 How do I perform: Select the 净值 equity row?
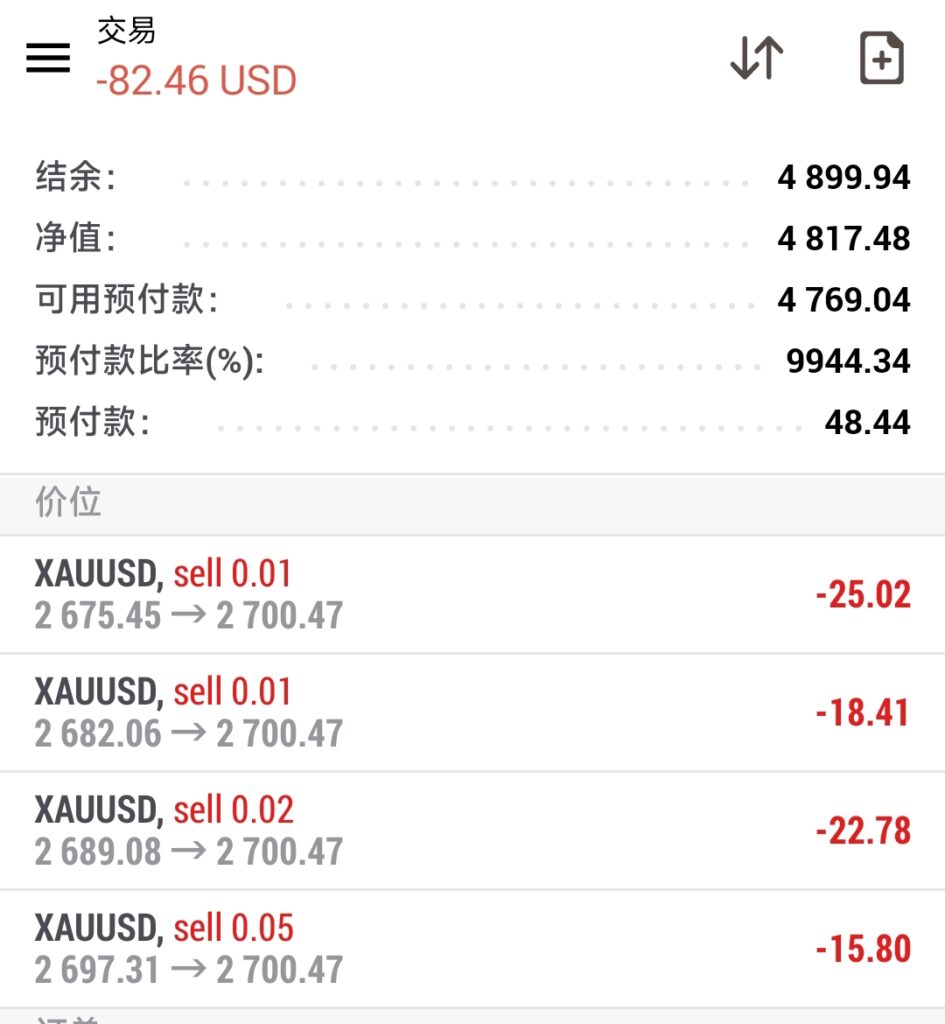click(472, 239)
